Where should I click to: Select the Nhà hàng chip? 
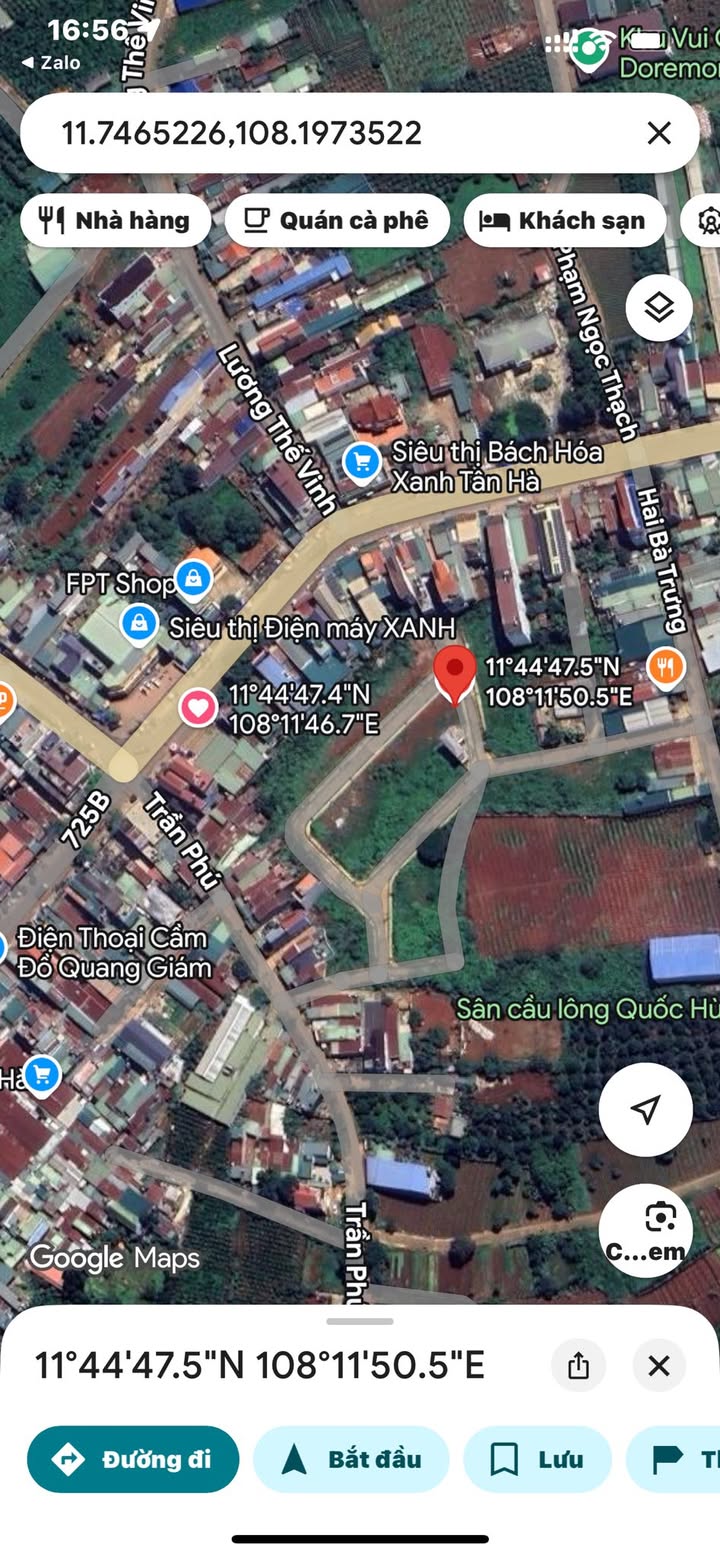(x=116, y=221)
